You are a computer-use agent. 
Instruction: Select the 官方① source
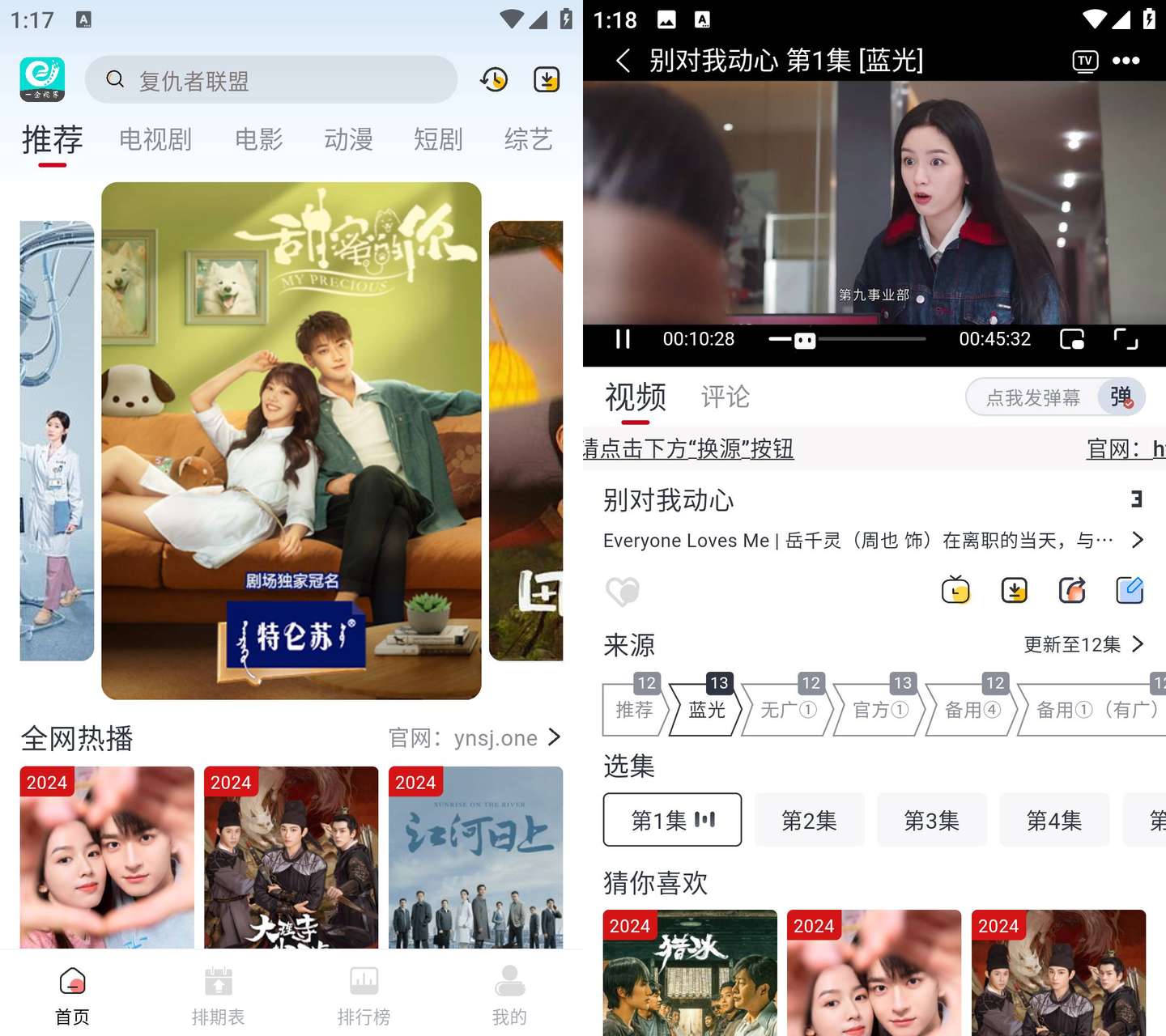(880, 710)
